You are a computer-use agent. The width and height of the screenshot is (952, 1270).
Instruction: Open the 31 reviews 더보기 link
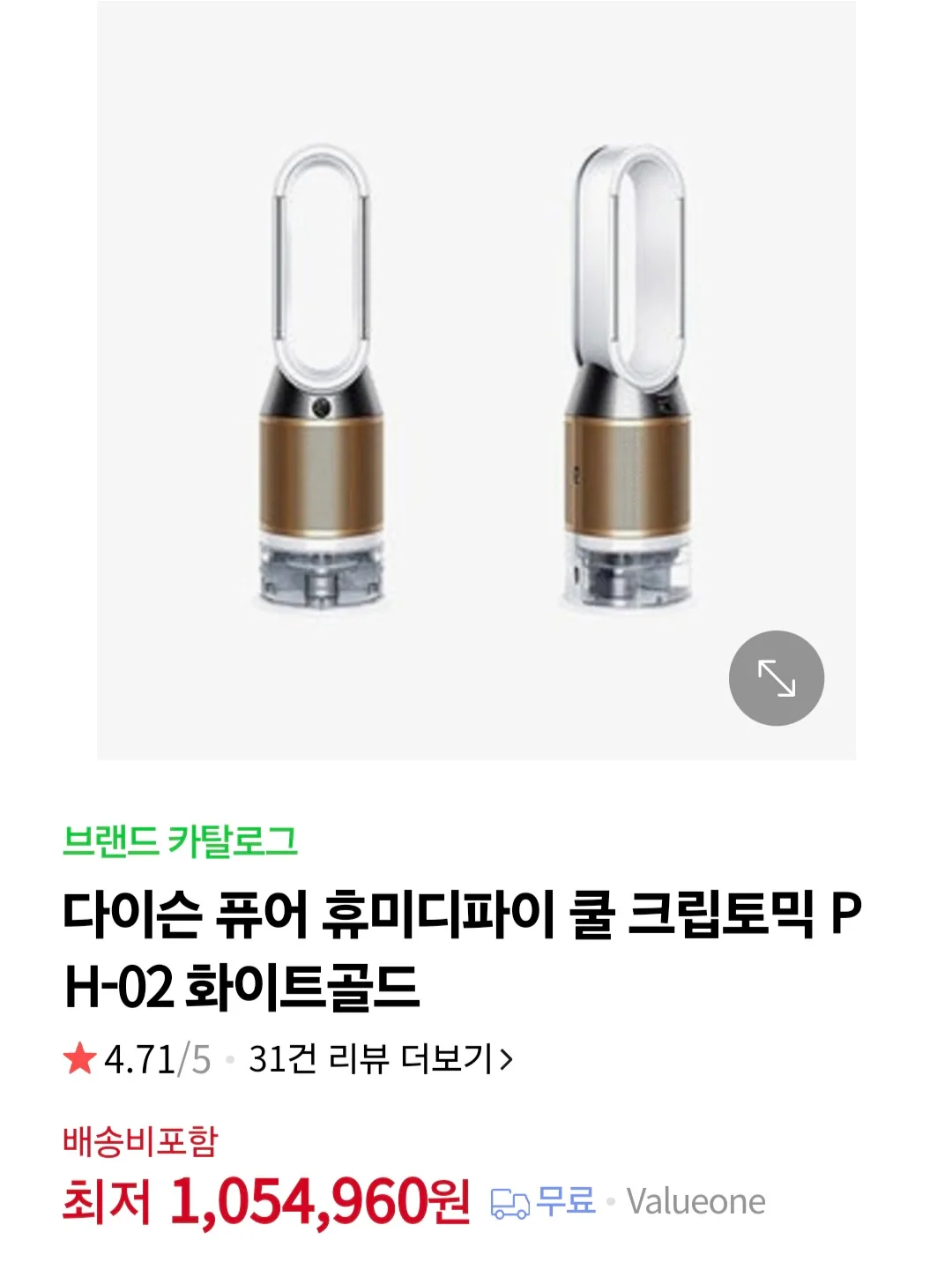tap(381, 1058)
